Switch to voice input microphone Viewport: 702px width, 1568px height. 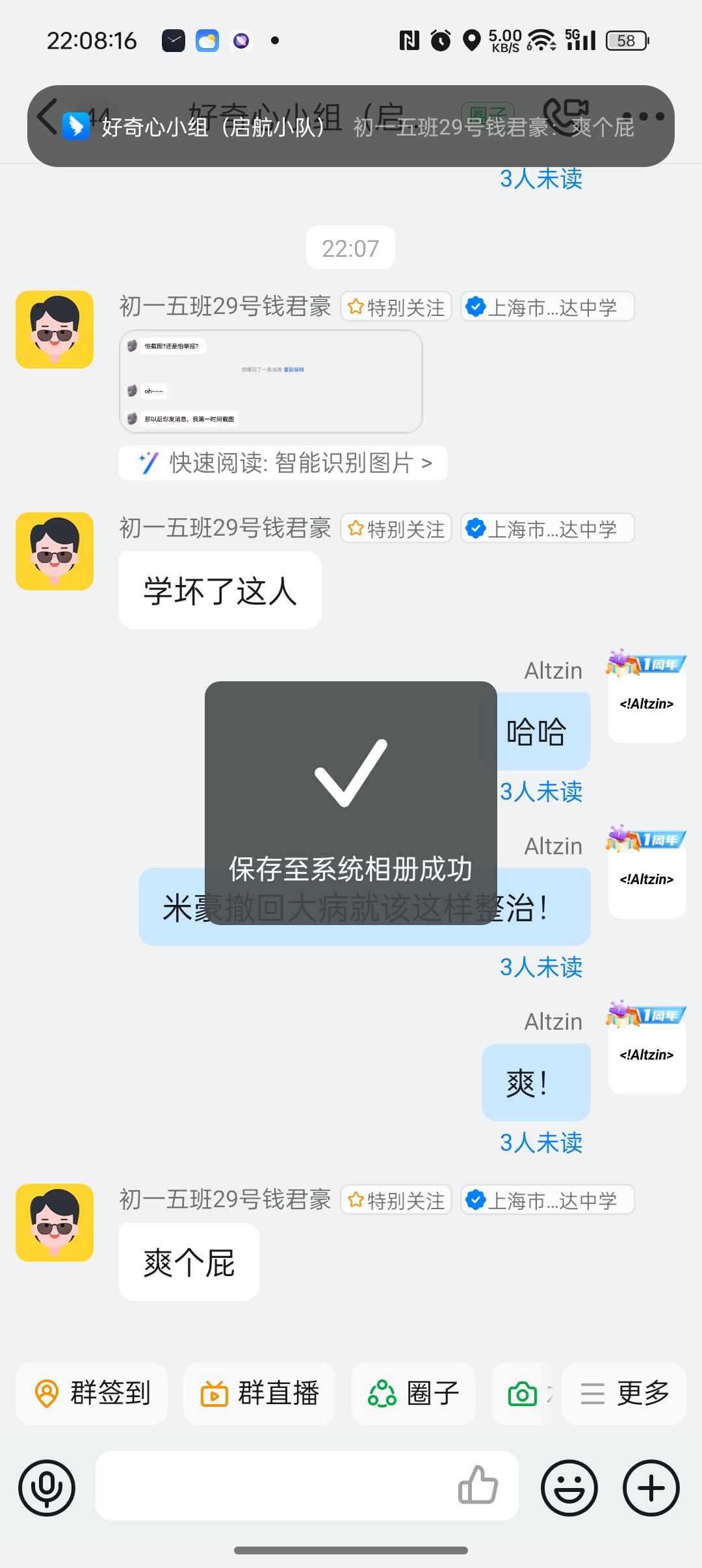click(47, 1487)
